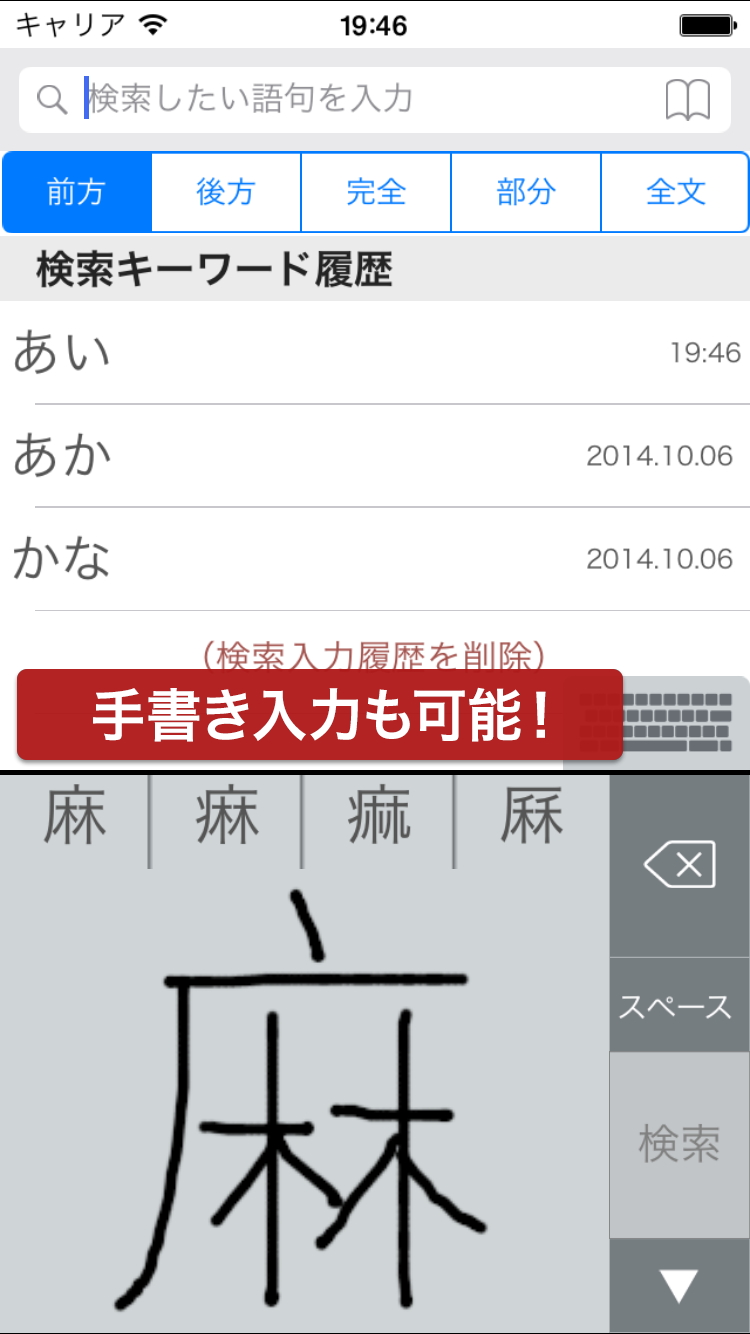
Task: Switch to 完全 match mode
Action: tap(376, 192)
